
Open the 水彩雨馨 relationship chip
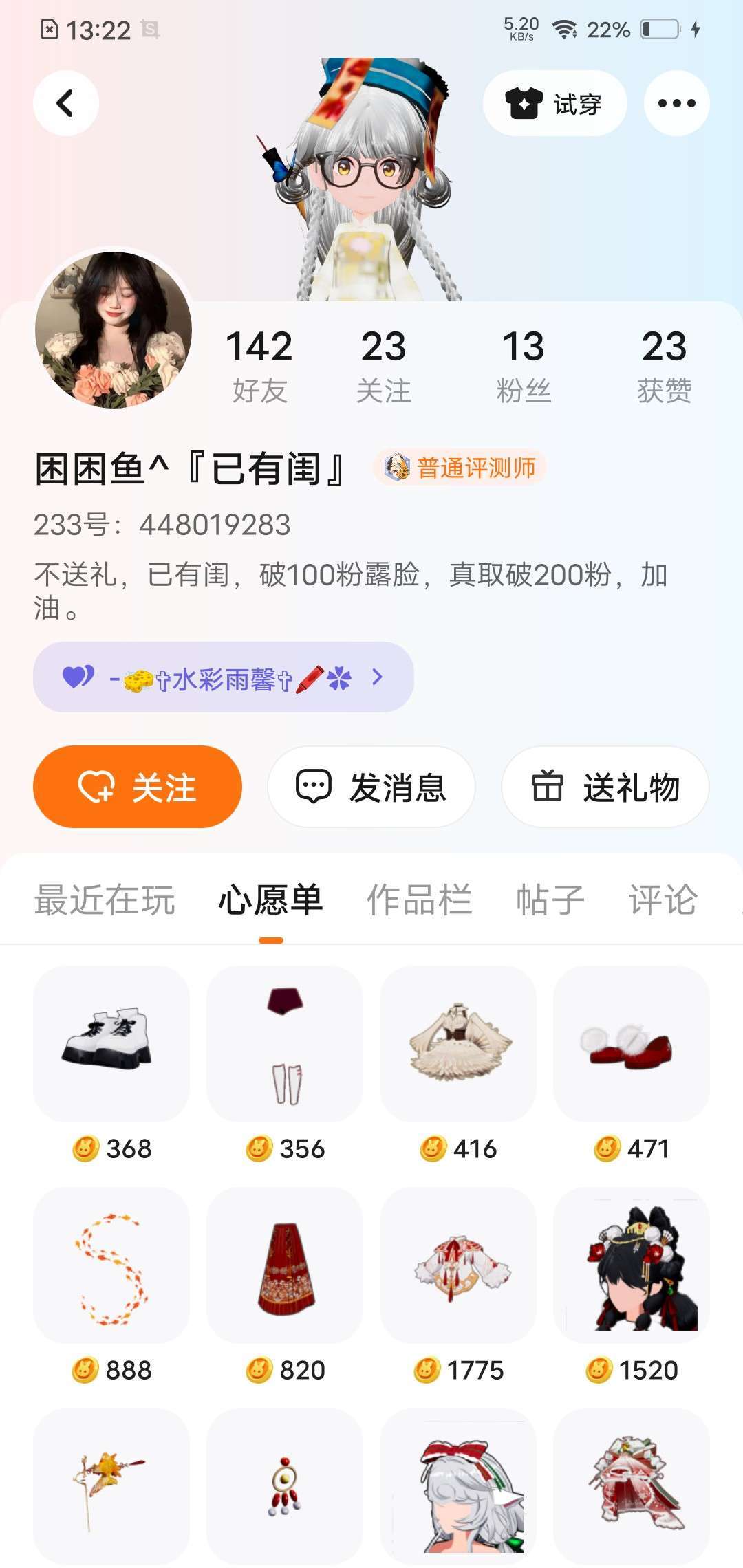pos(224,677)
